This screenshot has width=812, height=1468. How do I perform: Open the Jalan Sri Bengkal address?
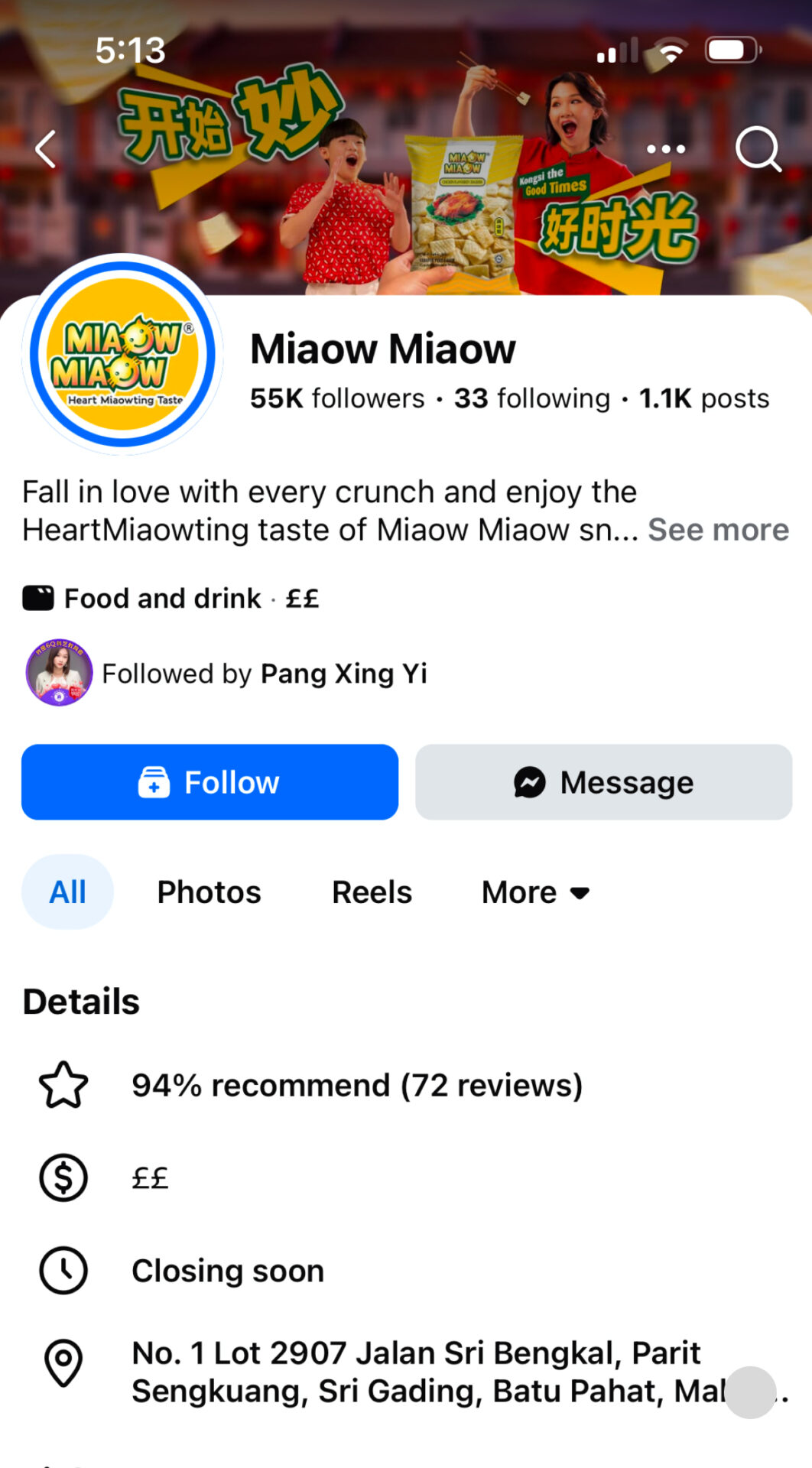point(417,1372)
